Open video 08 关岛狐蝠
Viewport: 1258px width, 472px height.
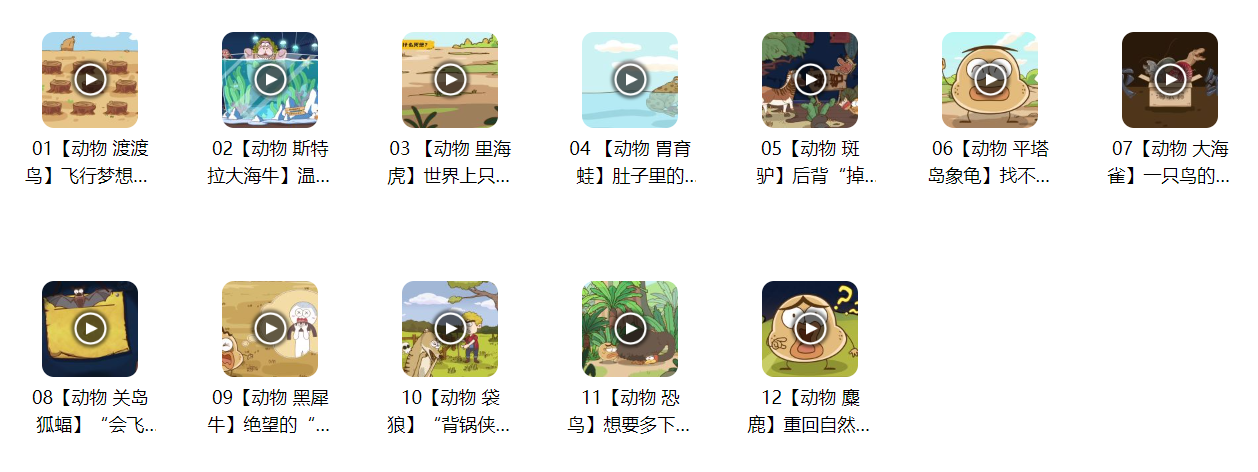tap(90, 328)
